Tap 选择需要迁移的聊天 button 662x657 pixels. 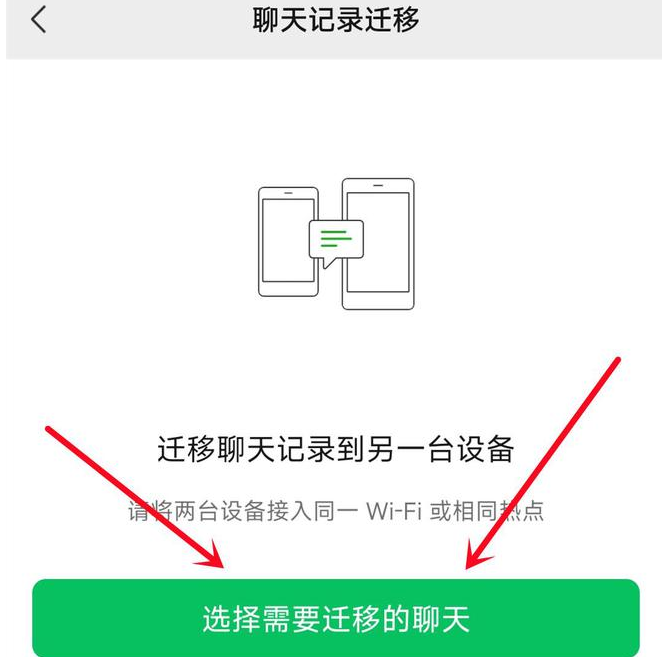click(x=336, y=618)
